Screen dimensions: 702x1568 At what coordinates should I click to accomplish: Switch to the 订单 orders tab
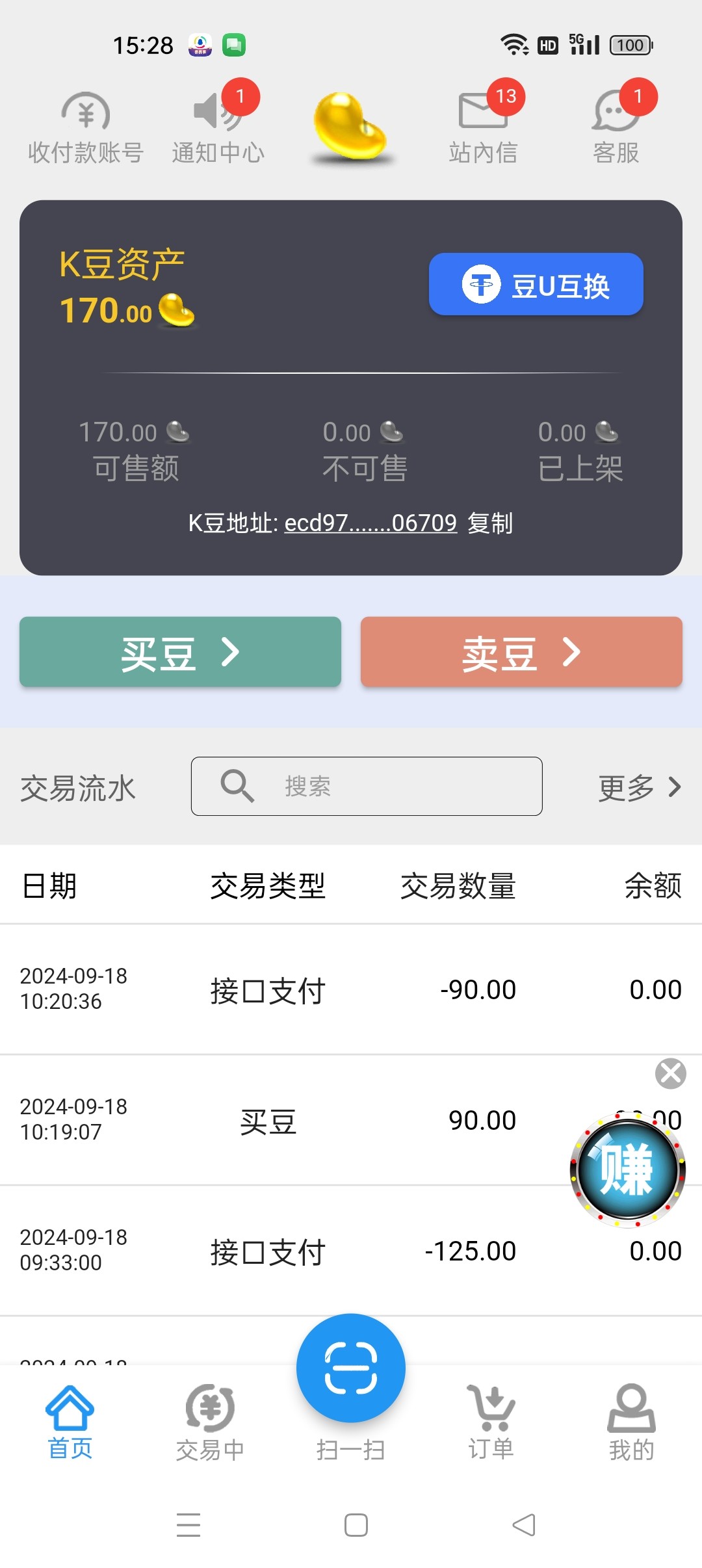click(491, 1422)
